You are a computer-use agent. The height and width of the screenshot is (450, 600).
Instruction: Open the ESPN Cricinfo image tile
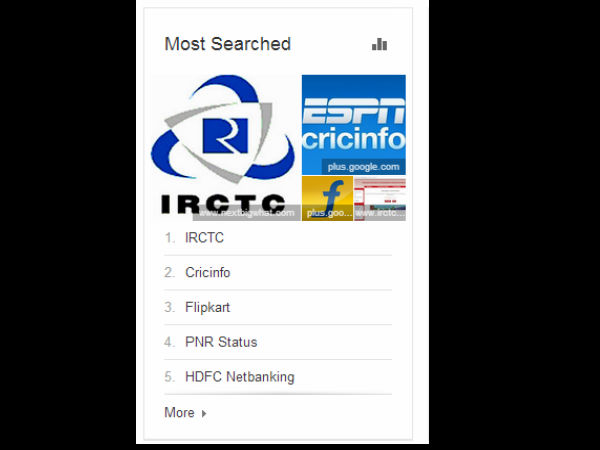point(353,124)
